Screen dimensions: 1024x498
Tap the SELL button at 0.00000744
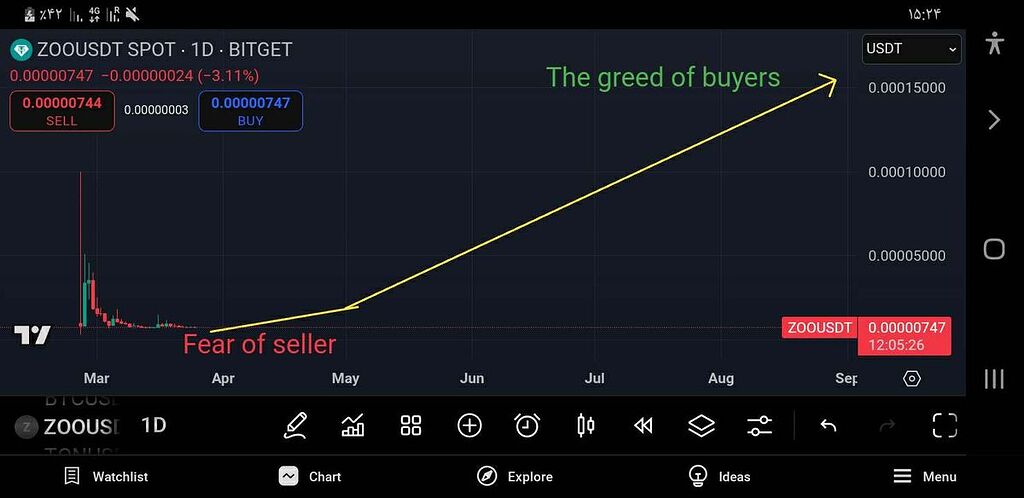62,111
